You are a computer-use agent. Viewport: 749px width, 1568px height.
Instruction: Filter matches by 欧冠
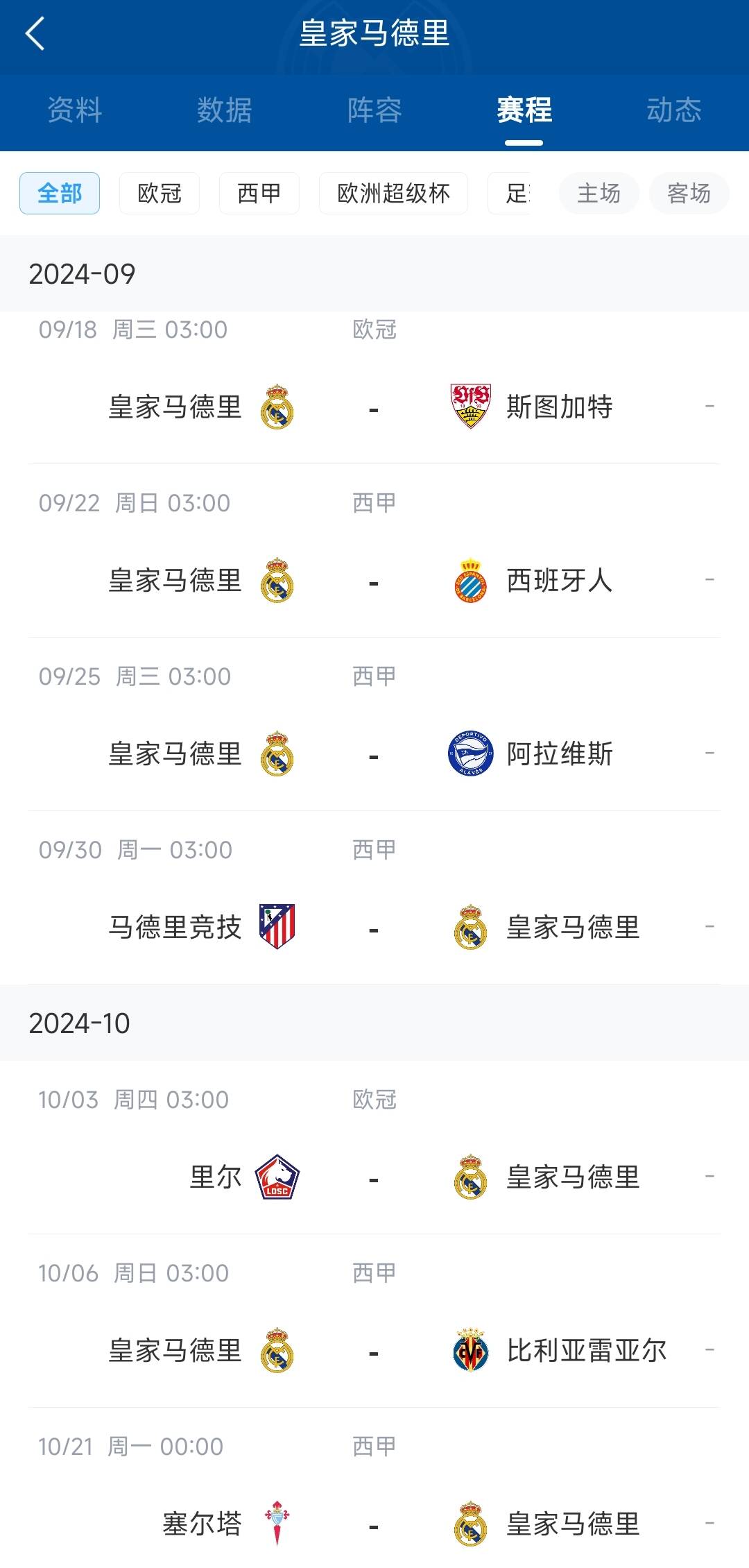click(160, 193)
